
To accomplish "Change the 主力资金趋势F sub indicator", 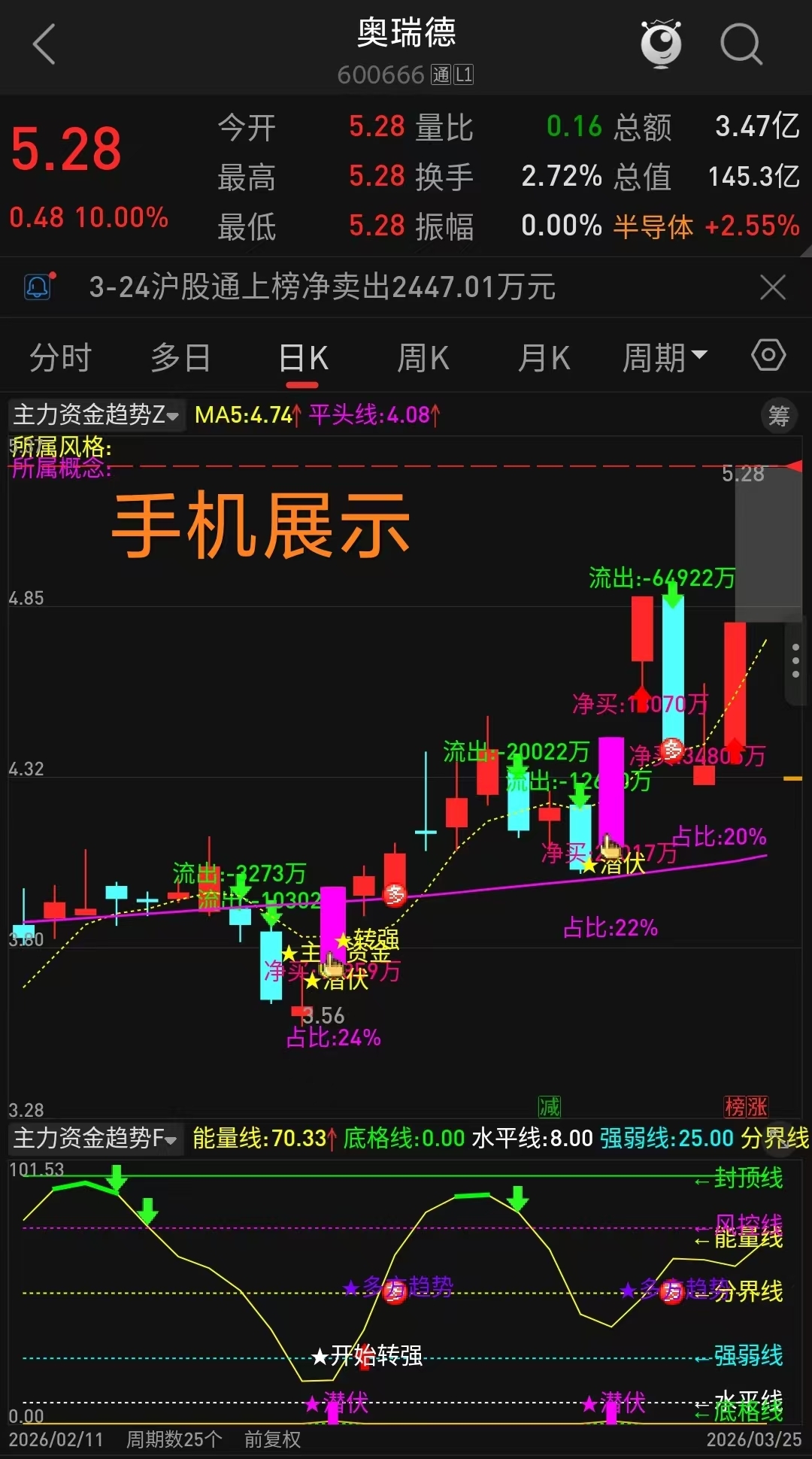I will click(x=95, y=1139).
